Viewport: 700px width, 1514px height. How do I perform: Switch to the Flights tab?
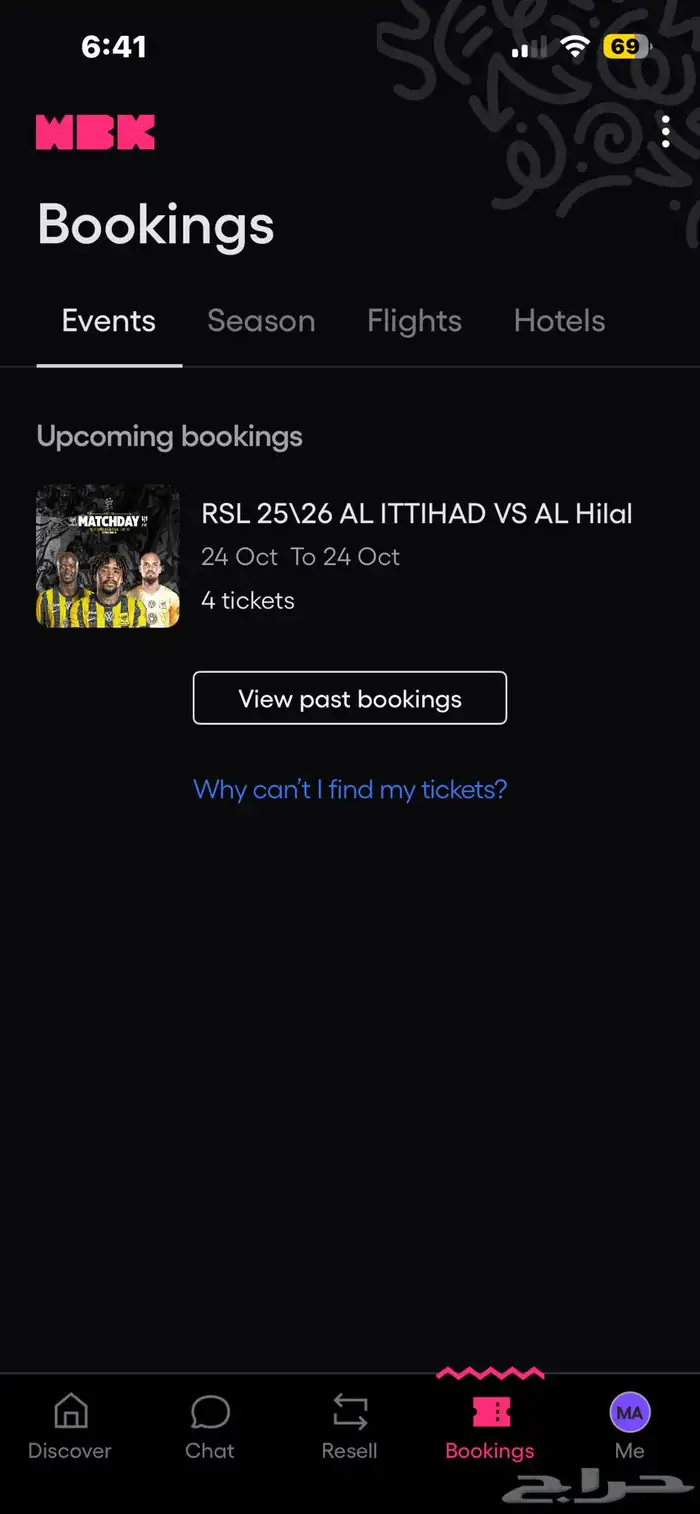(414, 321)
